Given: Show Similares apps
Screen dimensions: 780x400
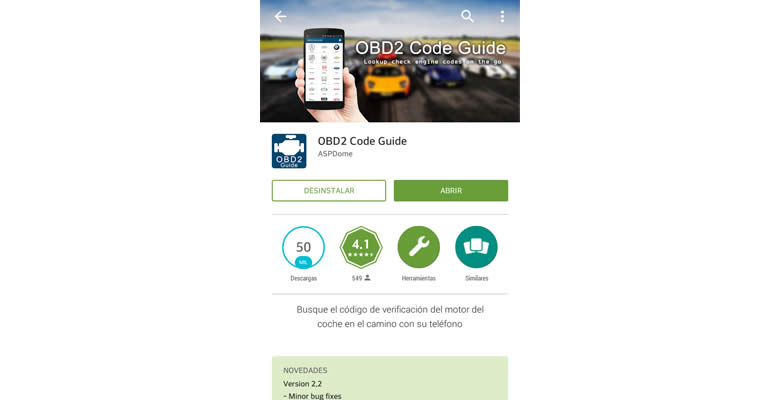Looking at the screenshot, I should (x=476, y=247).
